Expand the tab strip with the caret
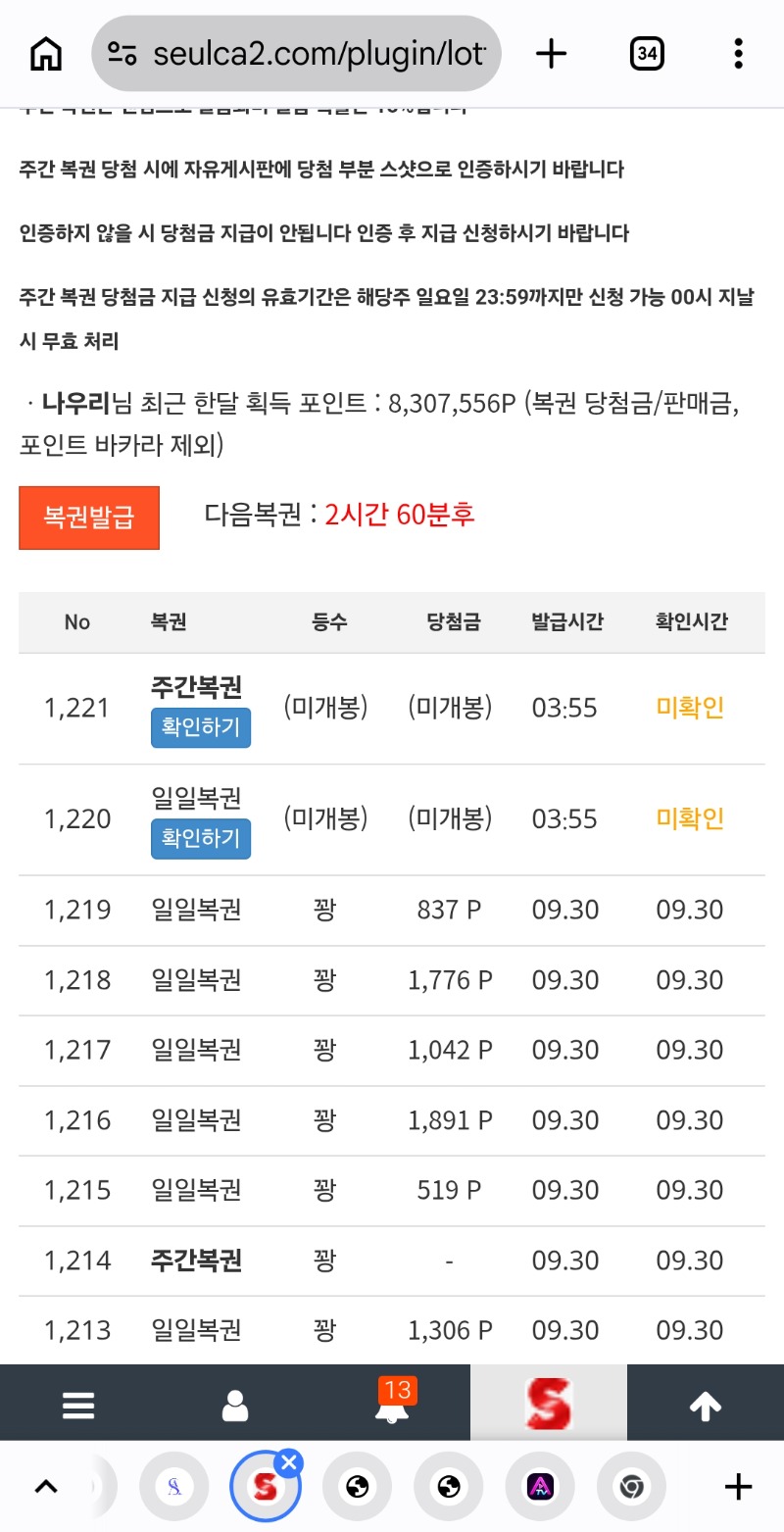Screen dimensions: 784x1532 coord(46,1487)
